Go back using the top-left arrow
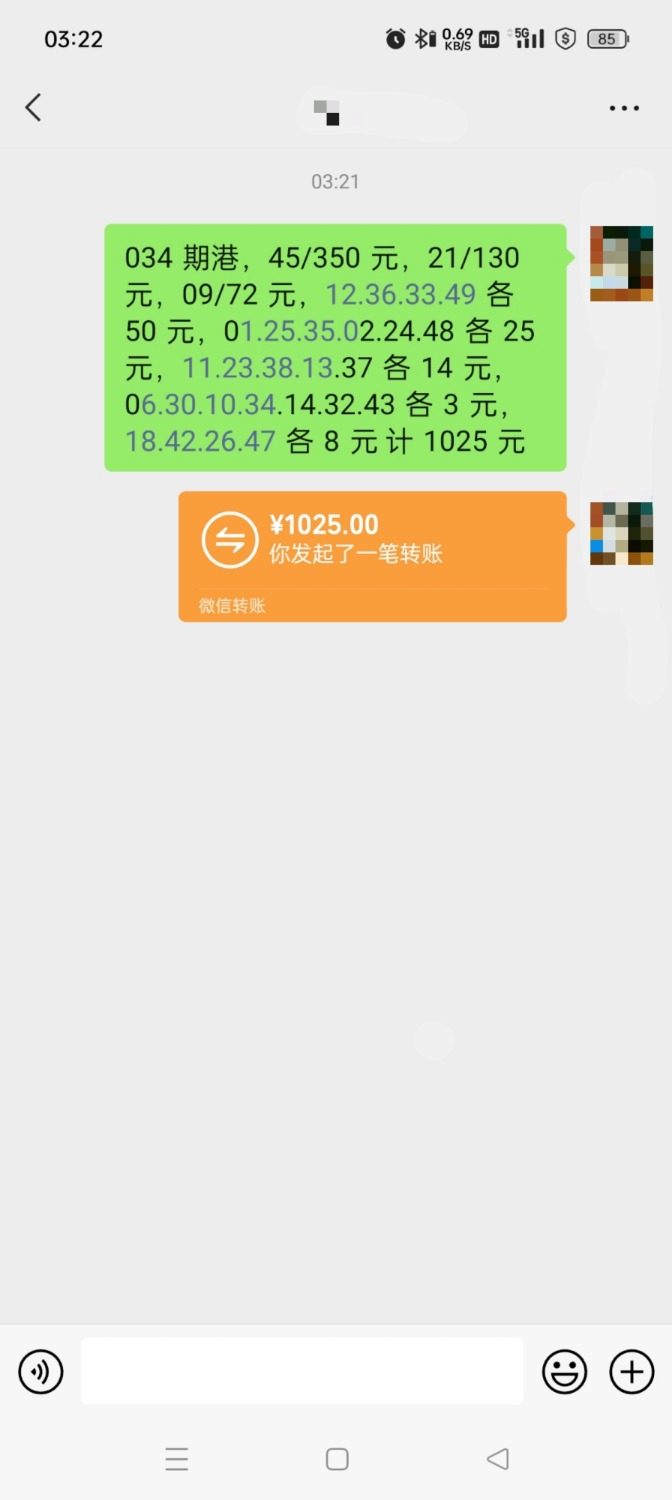Viewport: 672px width, 1500px height. pyautogui.click(x=34, y=107)
